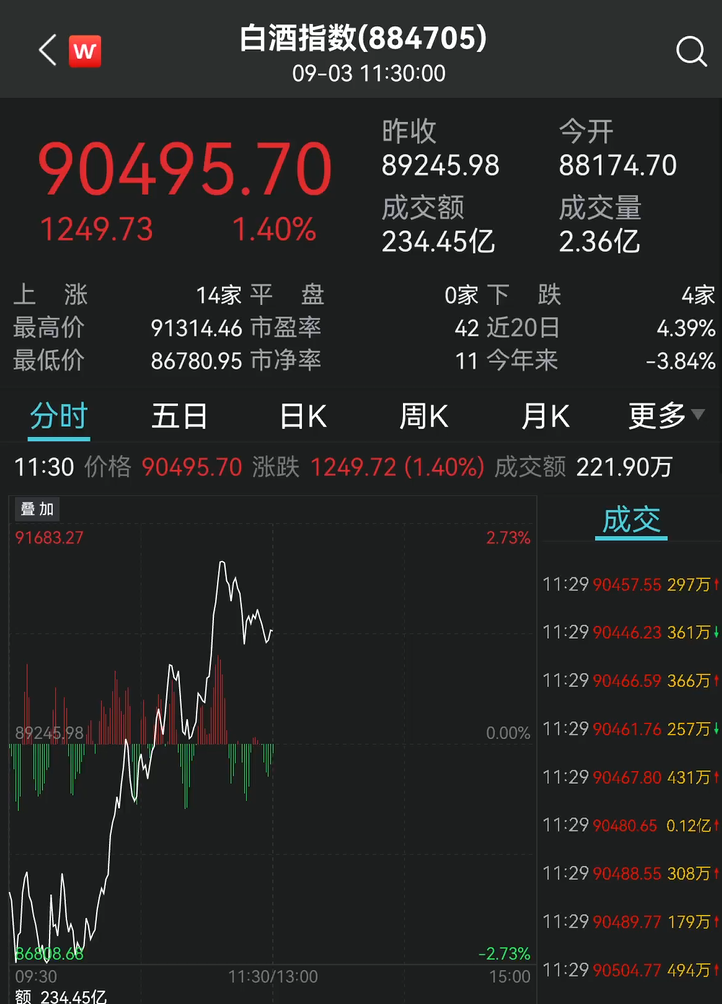
Task: Open the search magnifier icon
Action: click(691, 51)
